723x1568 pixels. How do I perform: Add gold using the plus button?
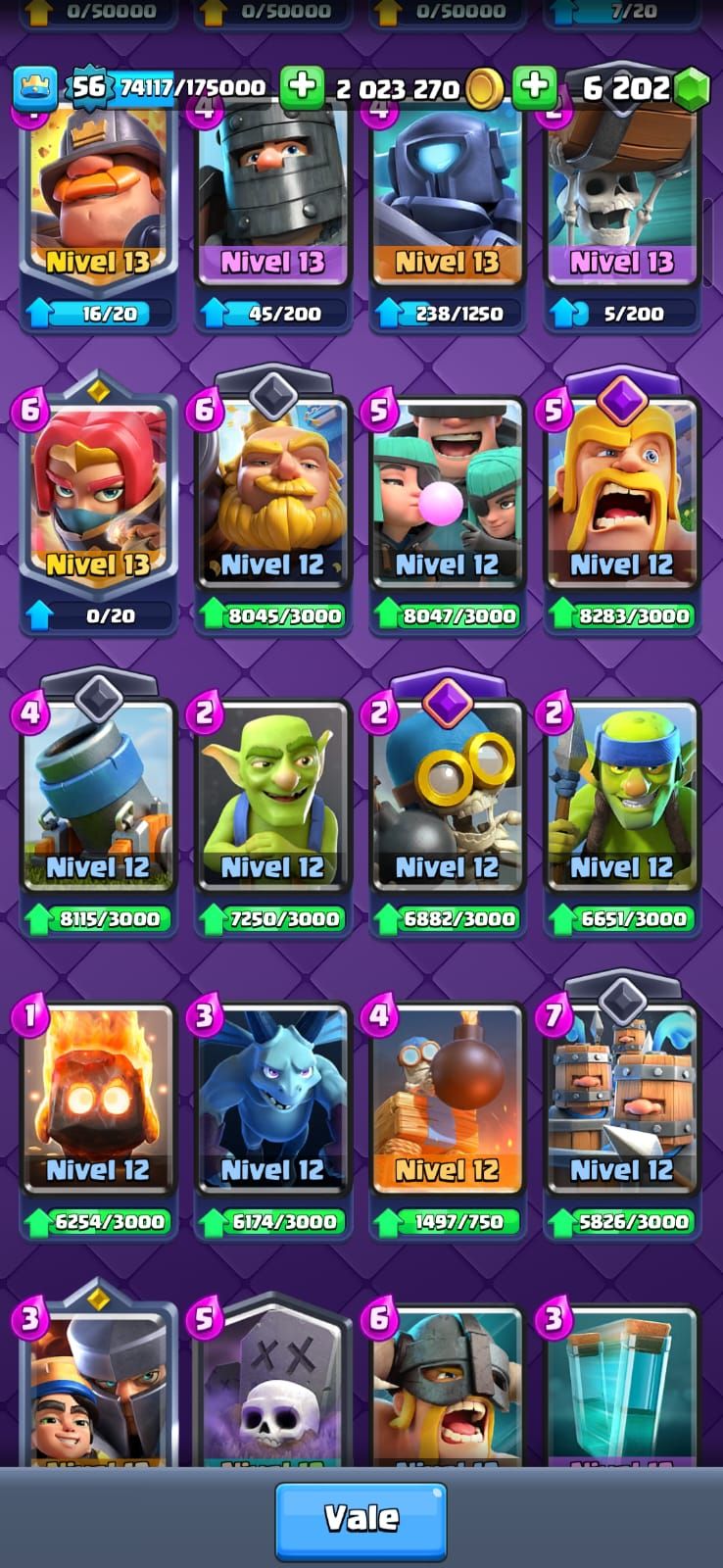click(302, 87)
